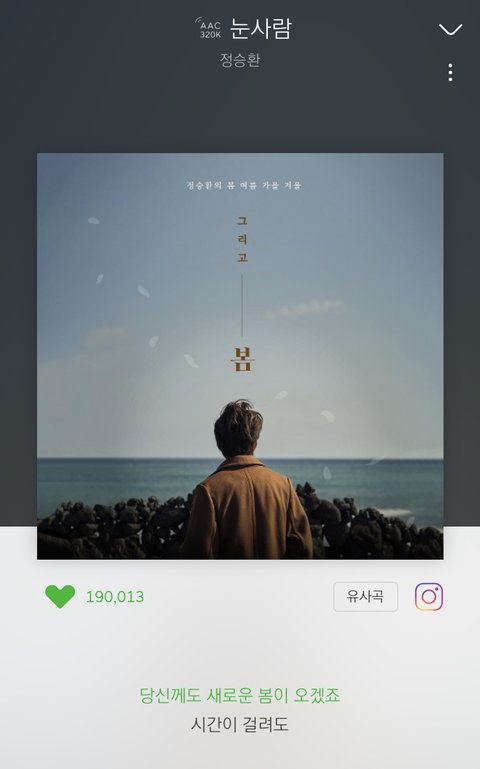Screen dimensions: 480x769
Task: Open the full lyrics view
Action: (240, 709)
